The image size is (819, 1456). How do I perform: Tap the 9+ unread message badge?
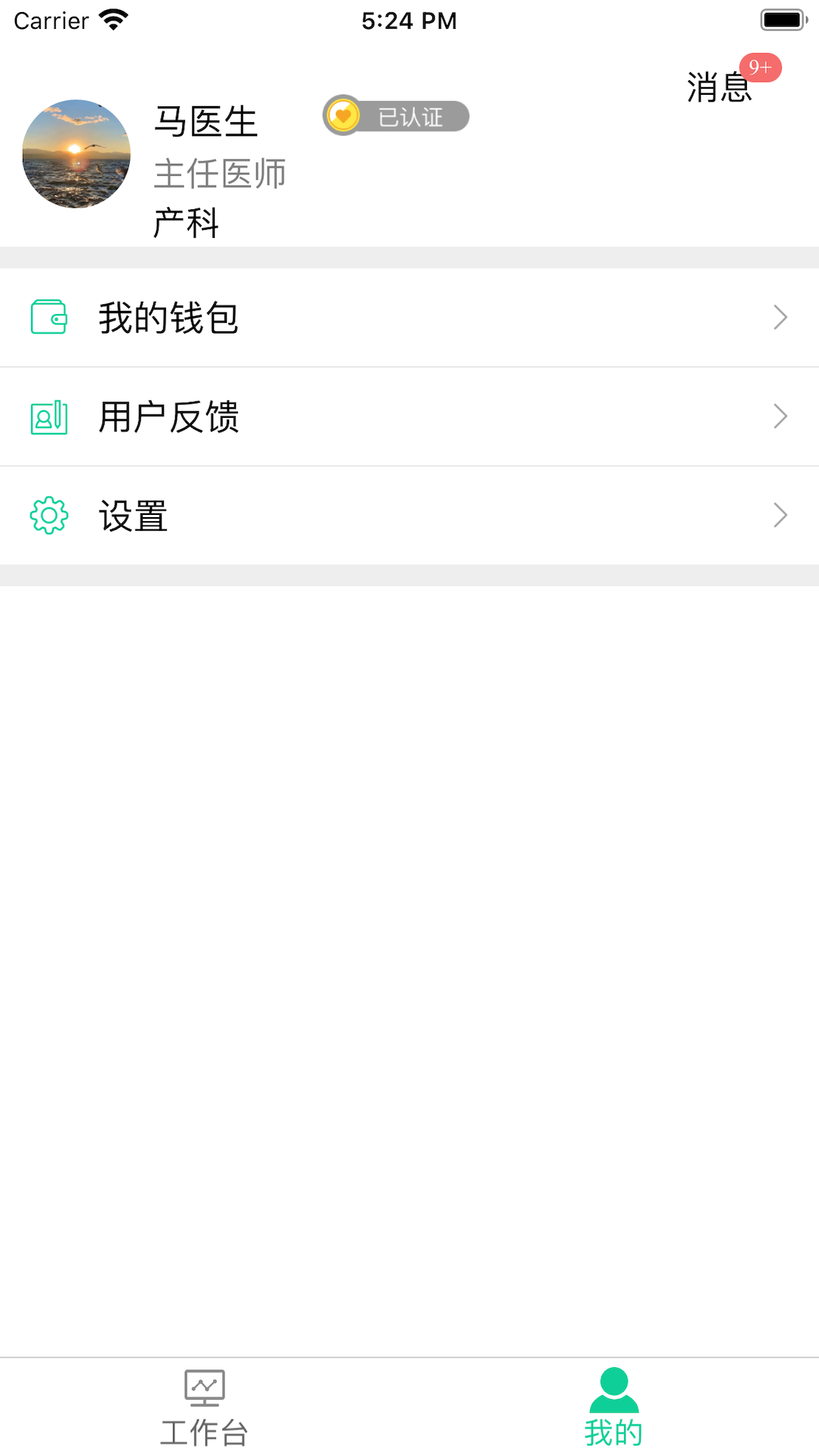(x=761, y=68)
